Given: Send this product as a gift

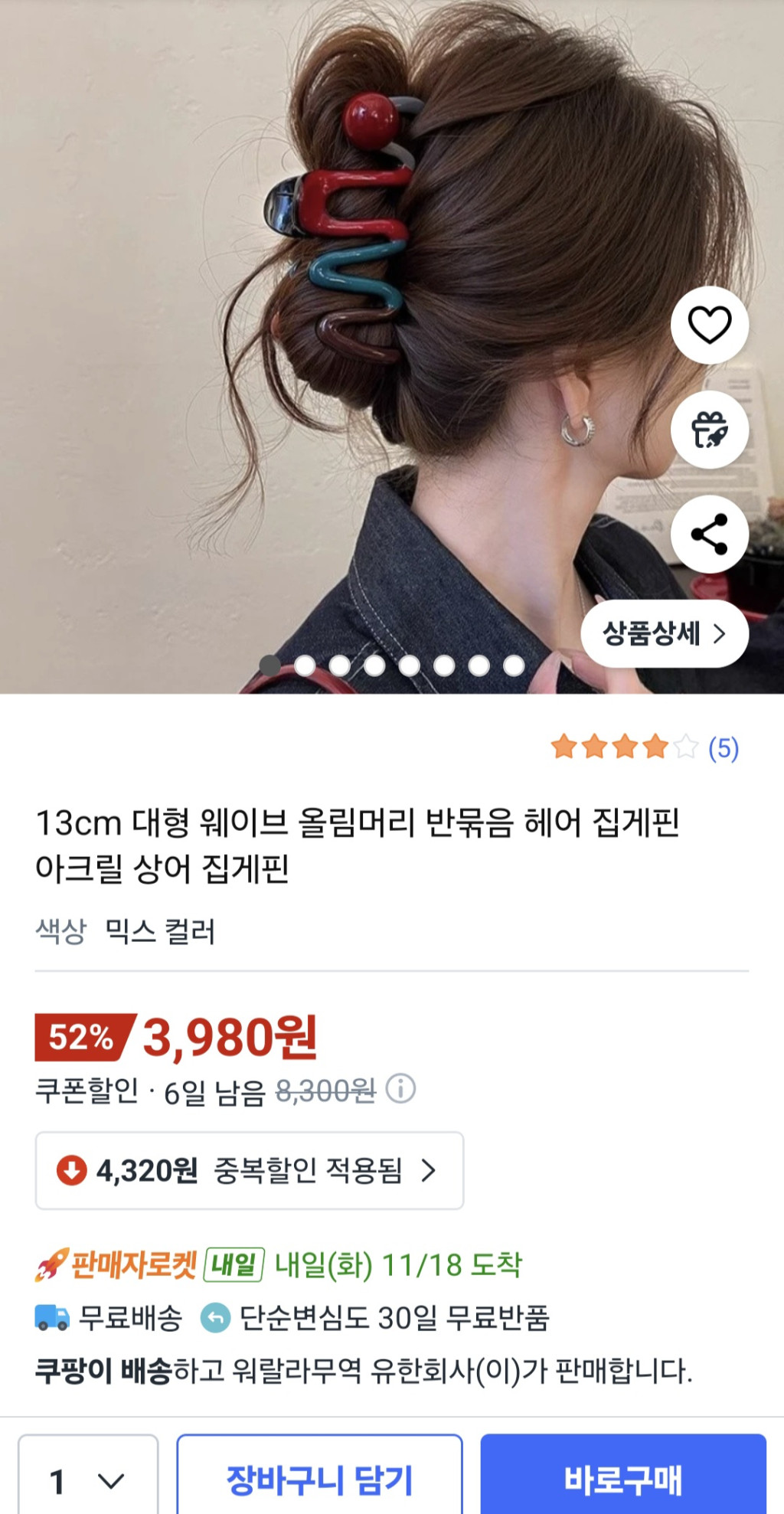Looking at the screenshot, I should pyautogui.click(x=710, y=430).
